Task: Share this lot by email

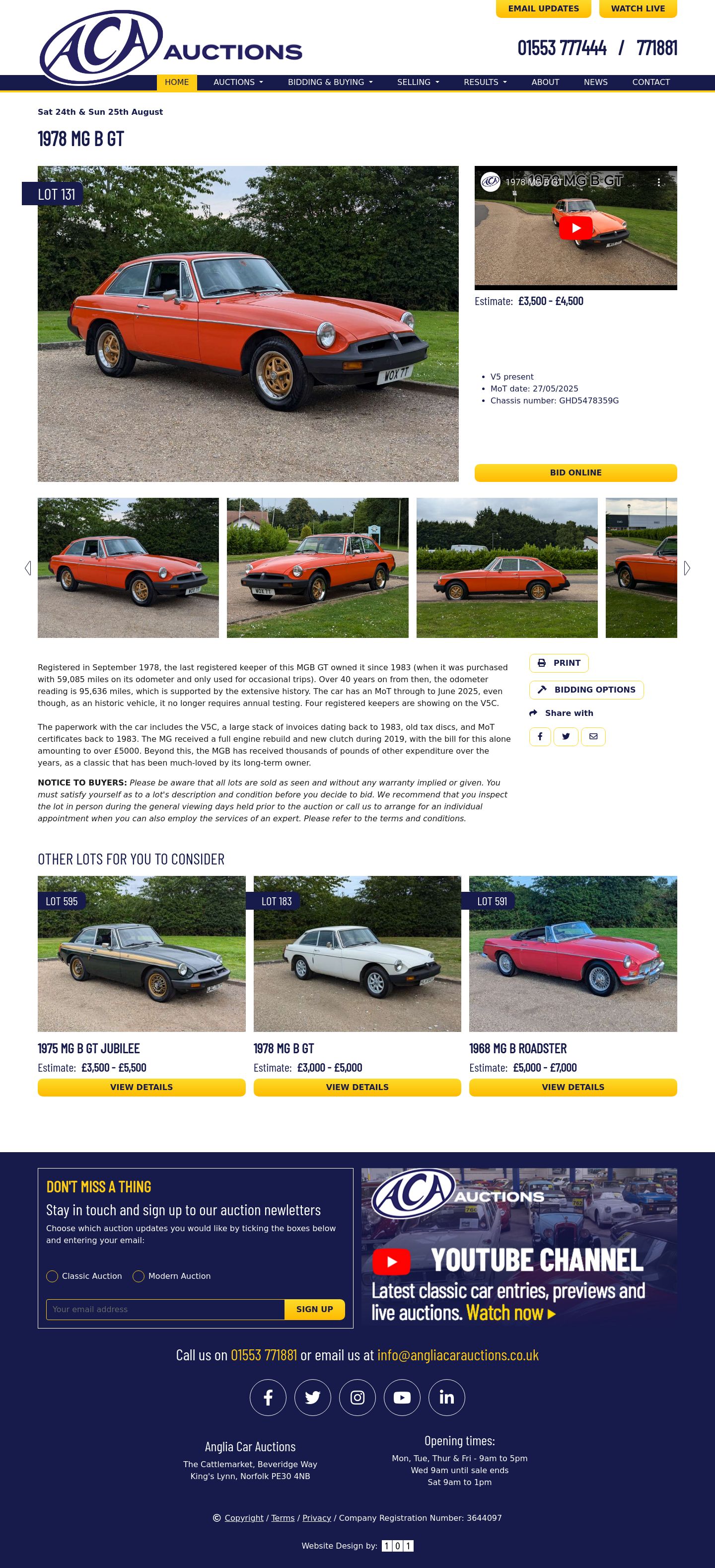Action: point(593,736)
